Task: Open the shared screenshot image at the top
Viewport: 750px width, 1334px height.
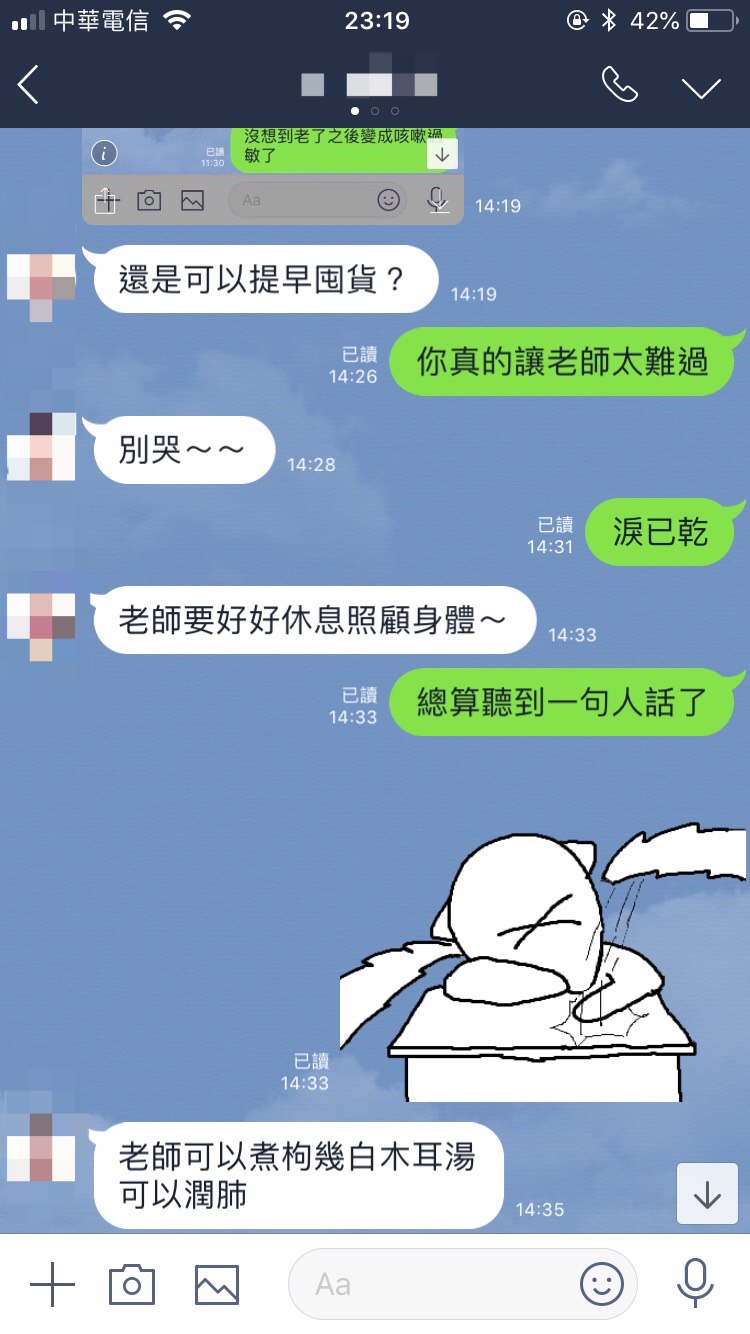Action: [x=272, y=177]
